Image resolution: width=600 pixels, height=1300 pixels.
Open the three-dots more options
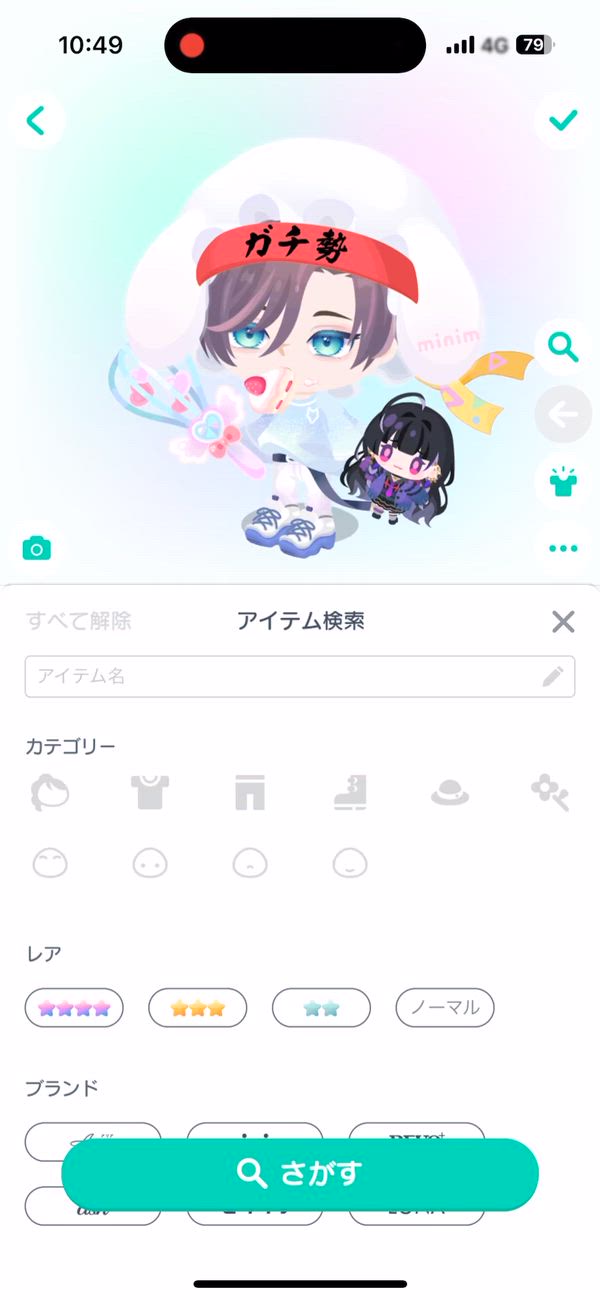[563, 547]
